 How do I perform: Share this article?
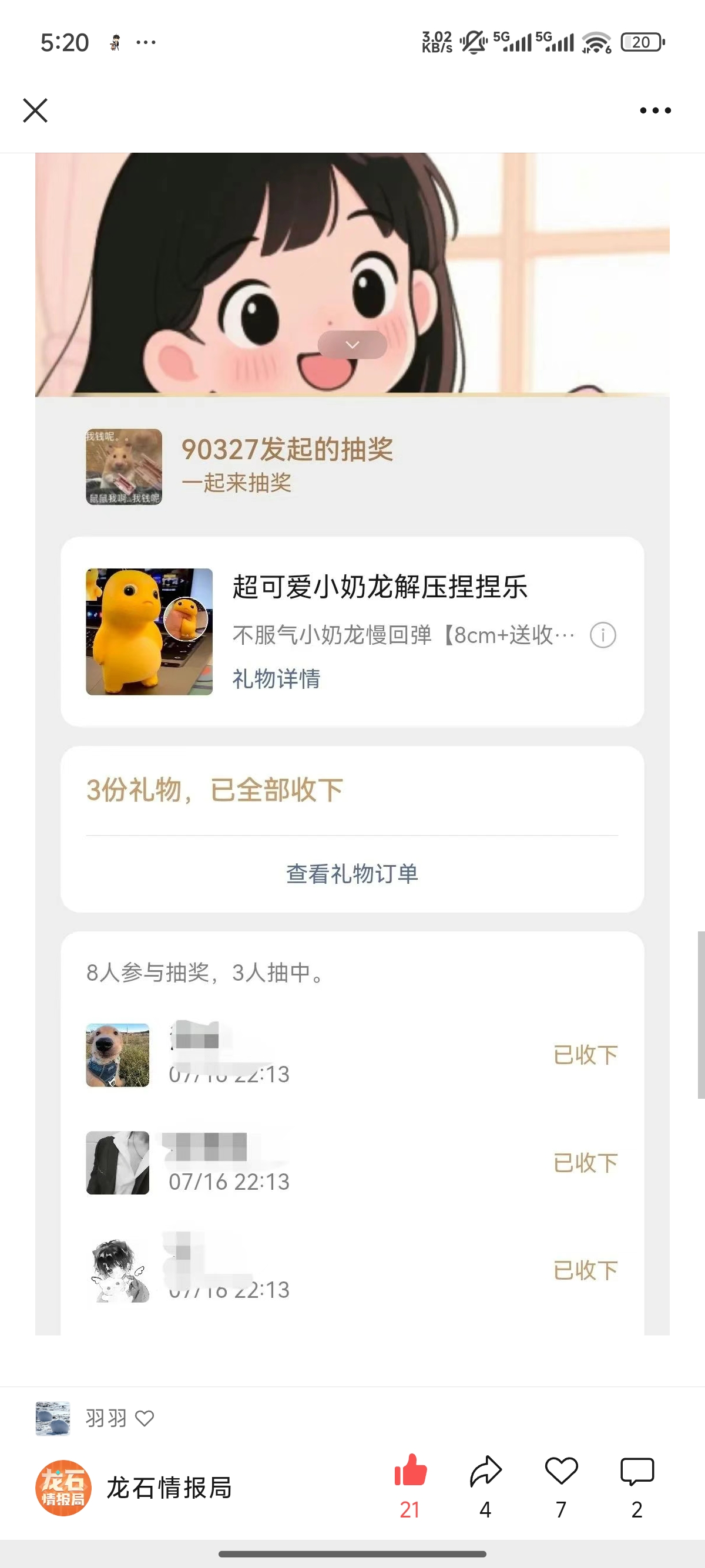pyautogui.click(x=485, y=1472)
